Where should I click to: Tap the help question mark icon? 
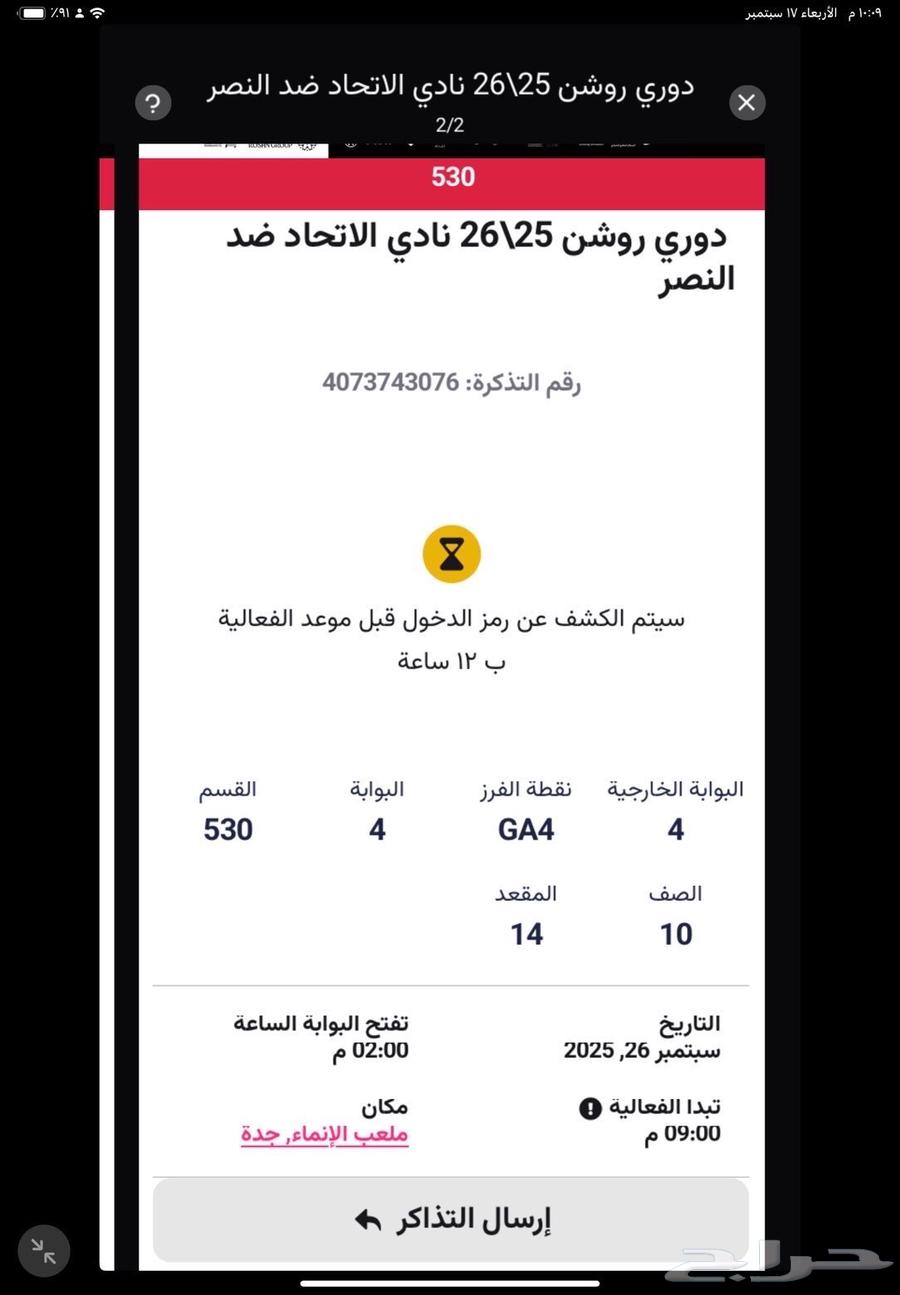(152, 102)
